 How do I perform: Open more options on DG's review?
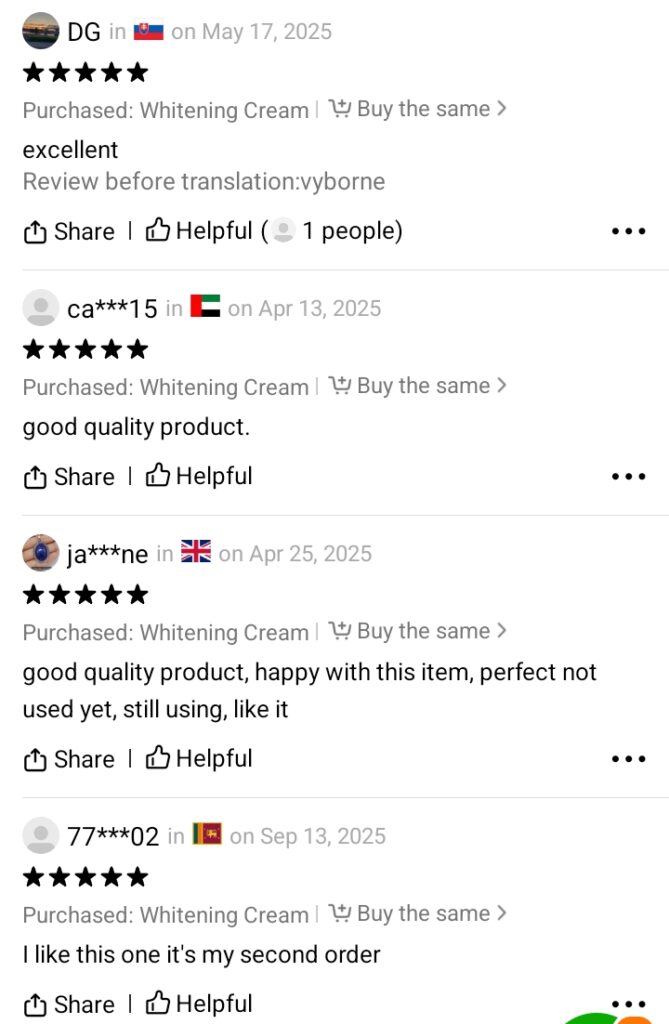(x=628, y=231)
